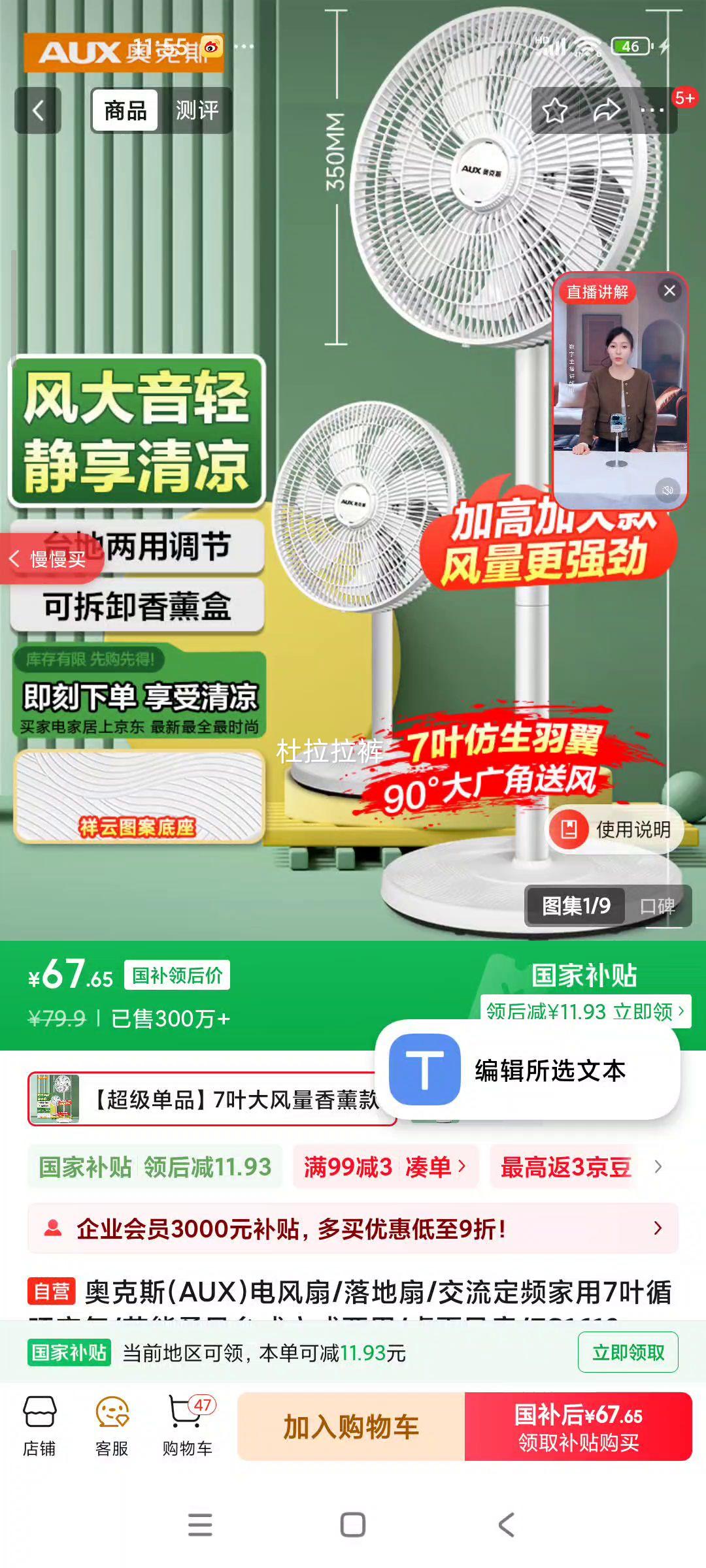706x1568 pixels.
Task: Switch to the 口碑 gallery tab
Action: pyautogui.click(x=657, y=906)
